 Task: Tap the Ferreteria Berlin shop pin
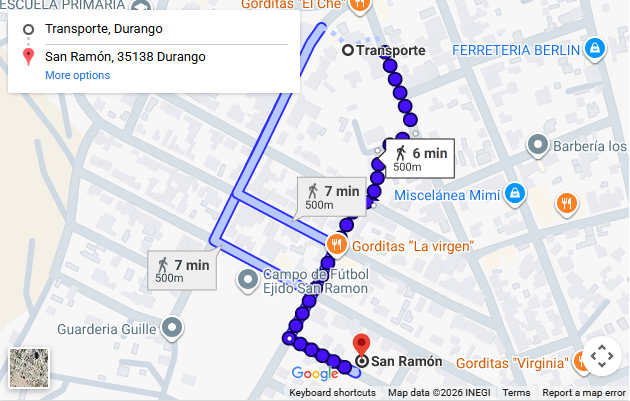coord(594,47)
